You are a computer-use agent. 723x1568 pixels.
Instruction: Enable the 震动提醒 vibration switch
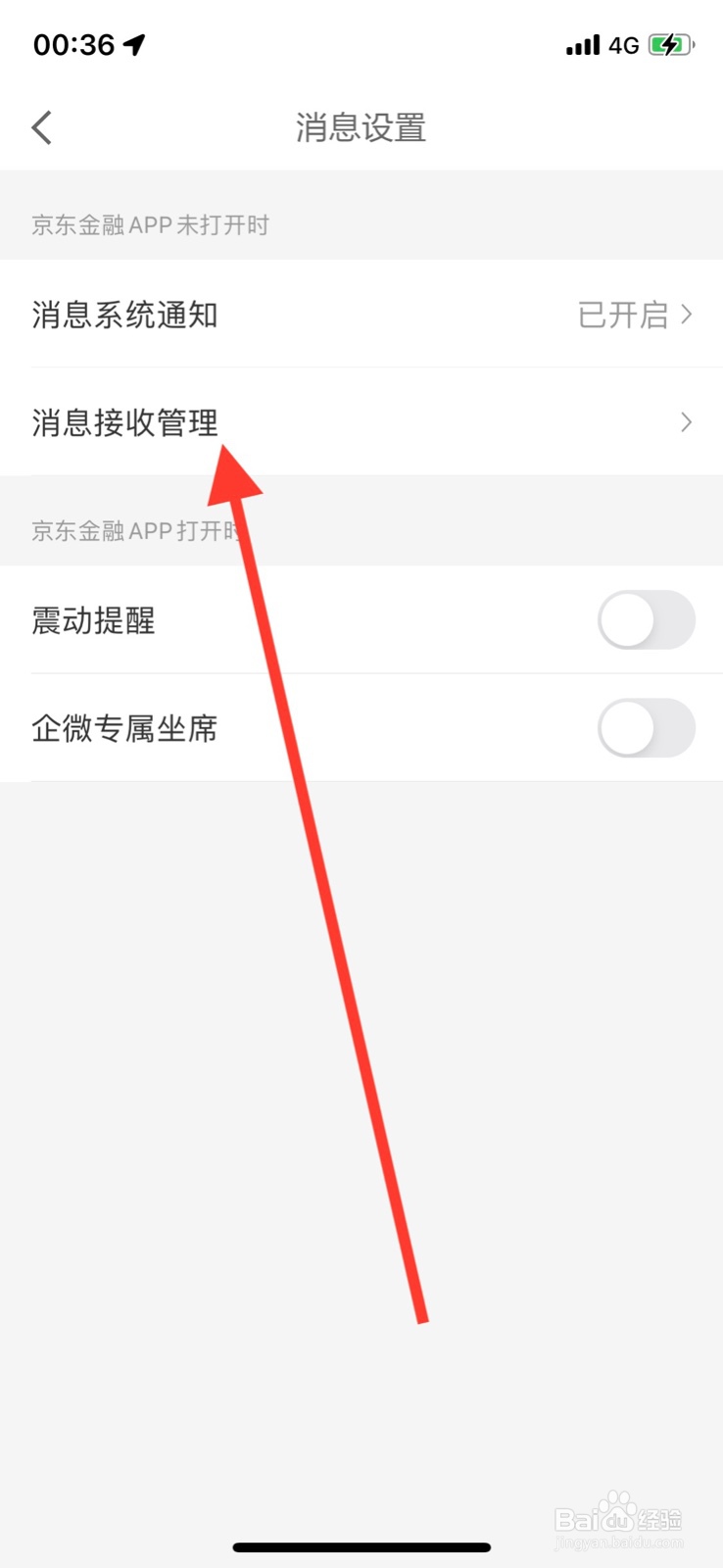pos(647,620)
